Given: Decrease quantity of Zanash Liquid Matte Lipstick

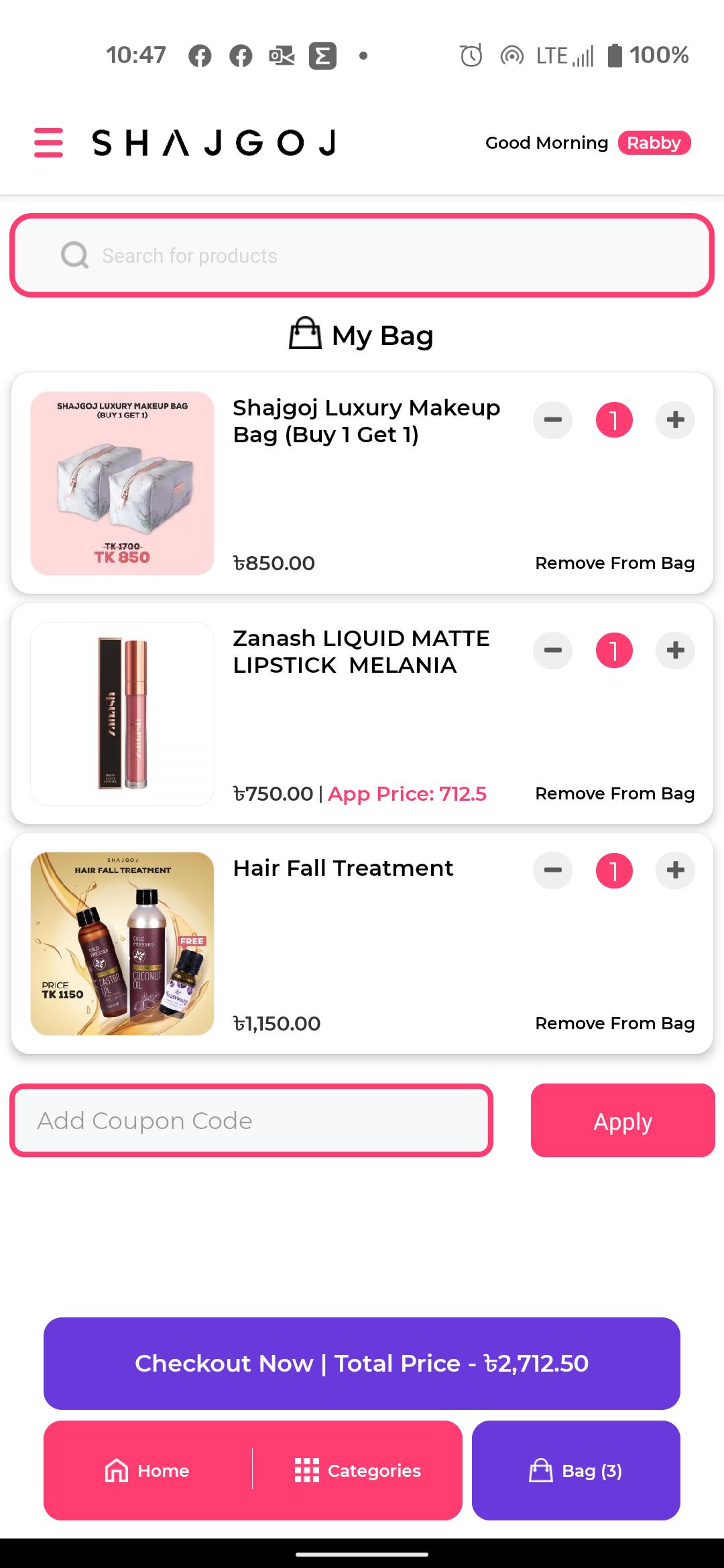Looking at the screenshot, I should point(553,650).
